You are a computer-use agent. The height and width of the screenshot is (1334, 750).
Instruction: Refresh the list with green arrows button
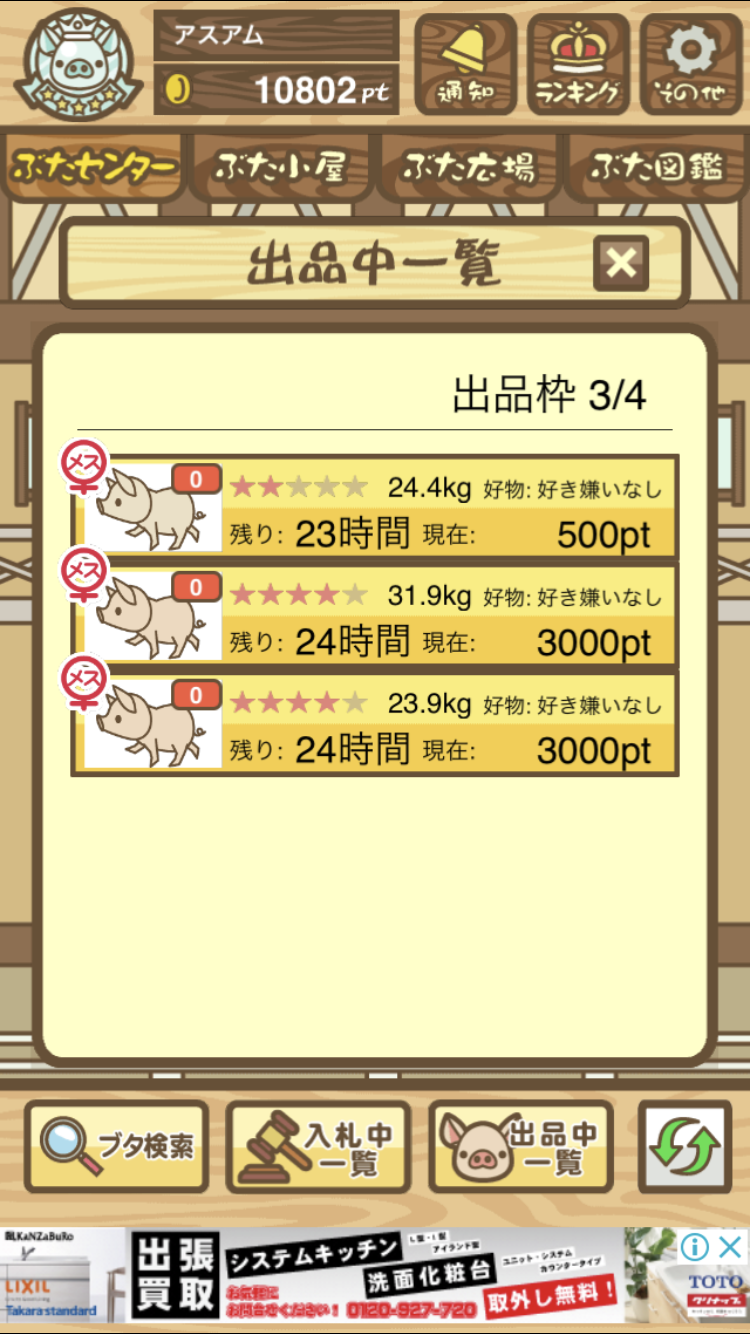click(685, 1146)
